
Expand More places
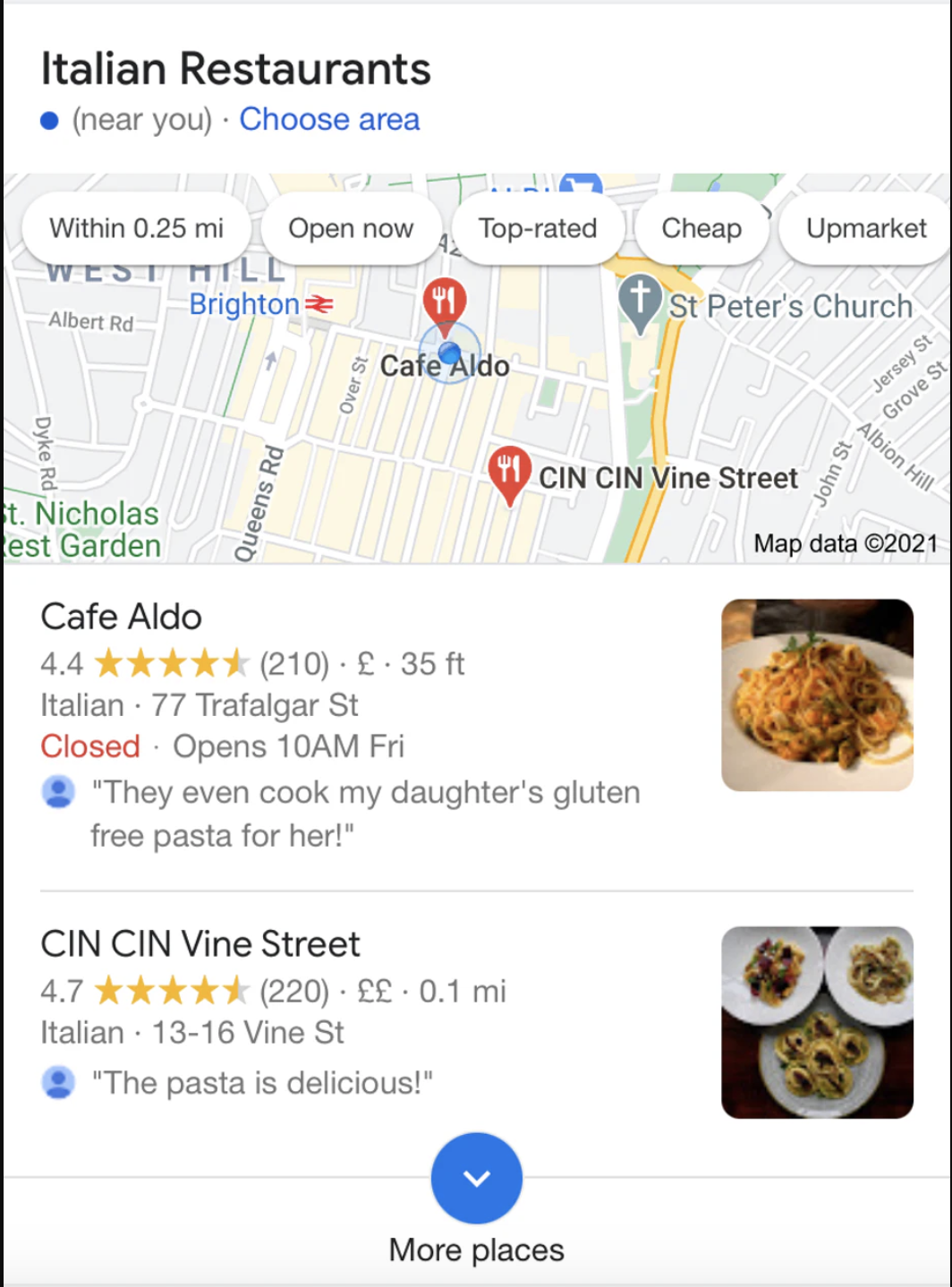pos(476,1179)
